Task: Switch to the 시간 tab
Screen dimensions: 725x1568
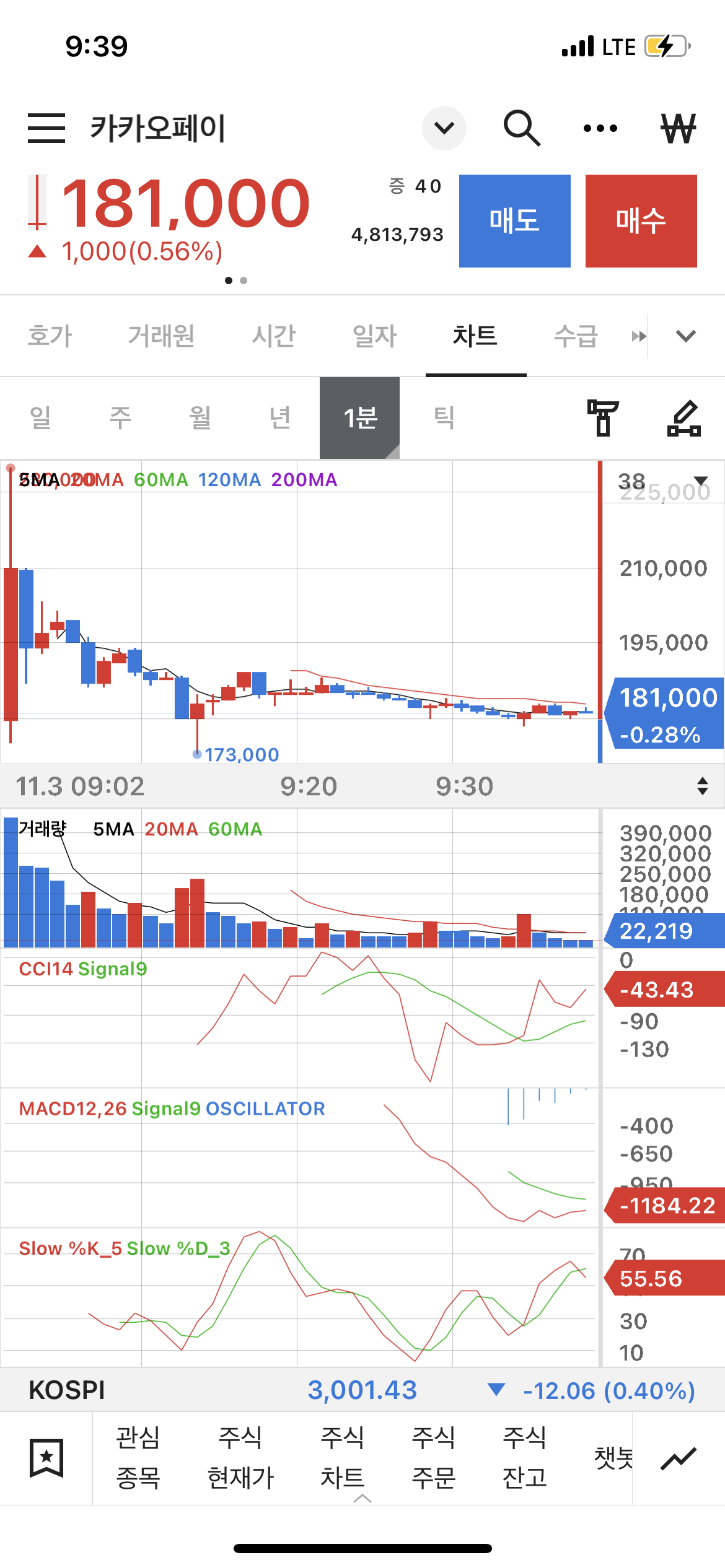Action: 274,336
